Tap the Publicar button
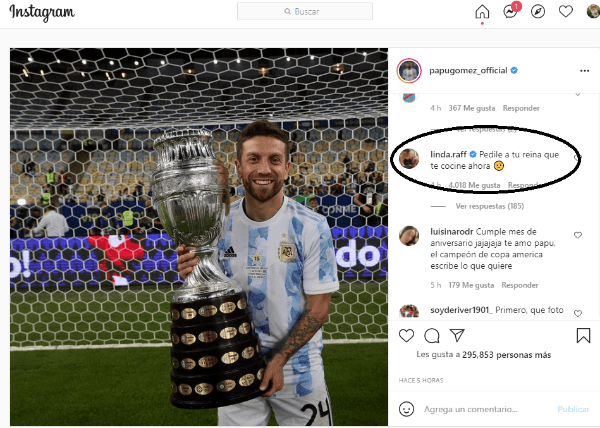 coord(573,409)
